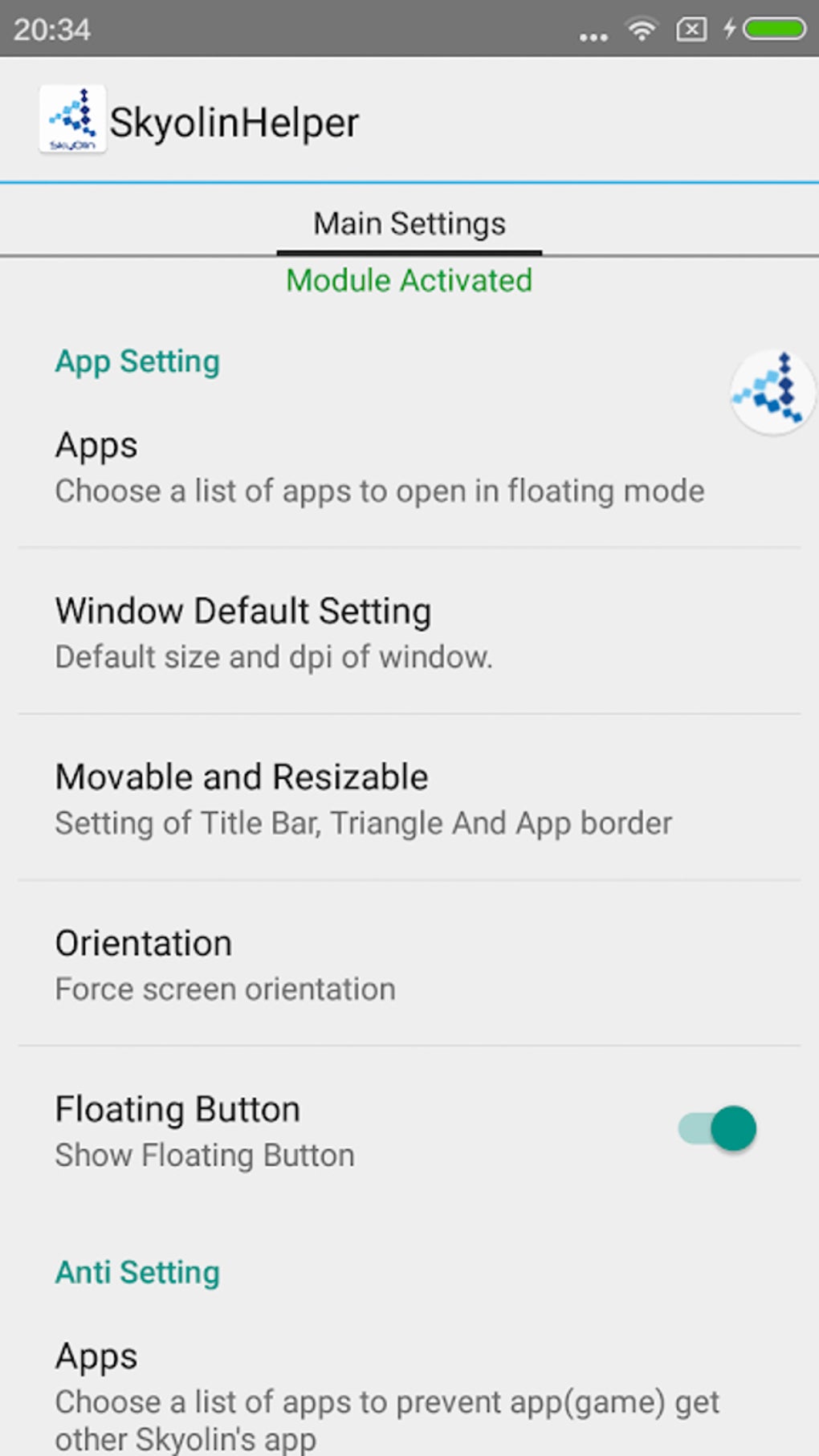Tap the round Skyolin icon beside App Setting

(x=772, y=393)
